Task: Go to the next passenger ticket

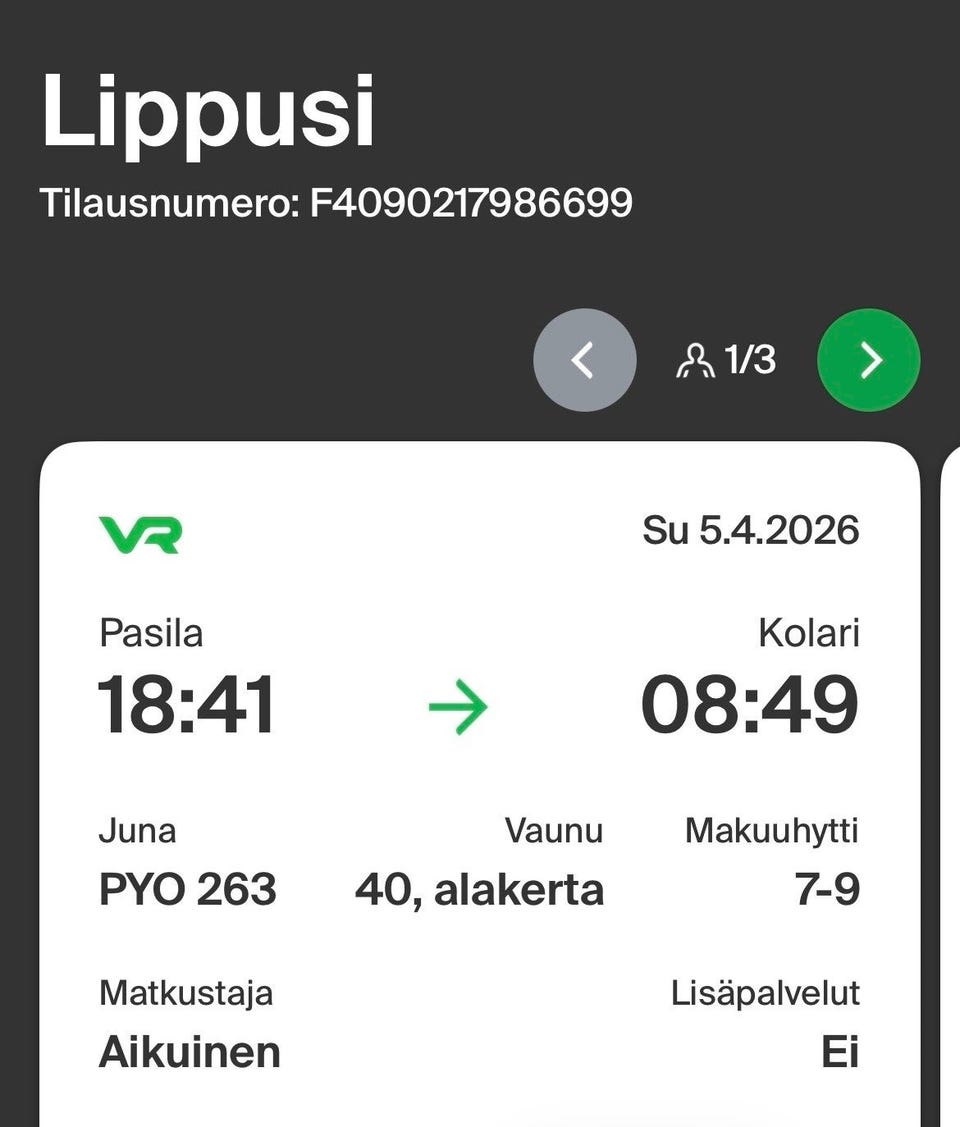Action: tap(868, 360)
